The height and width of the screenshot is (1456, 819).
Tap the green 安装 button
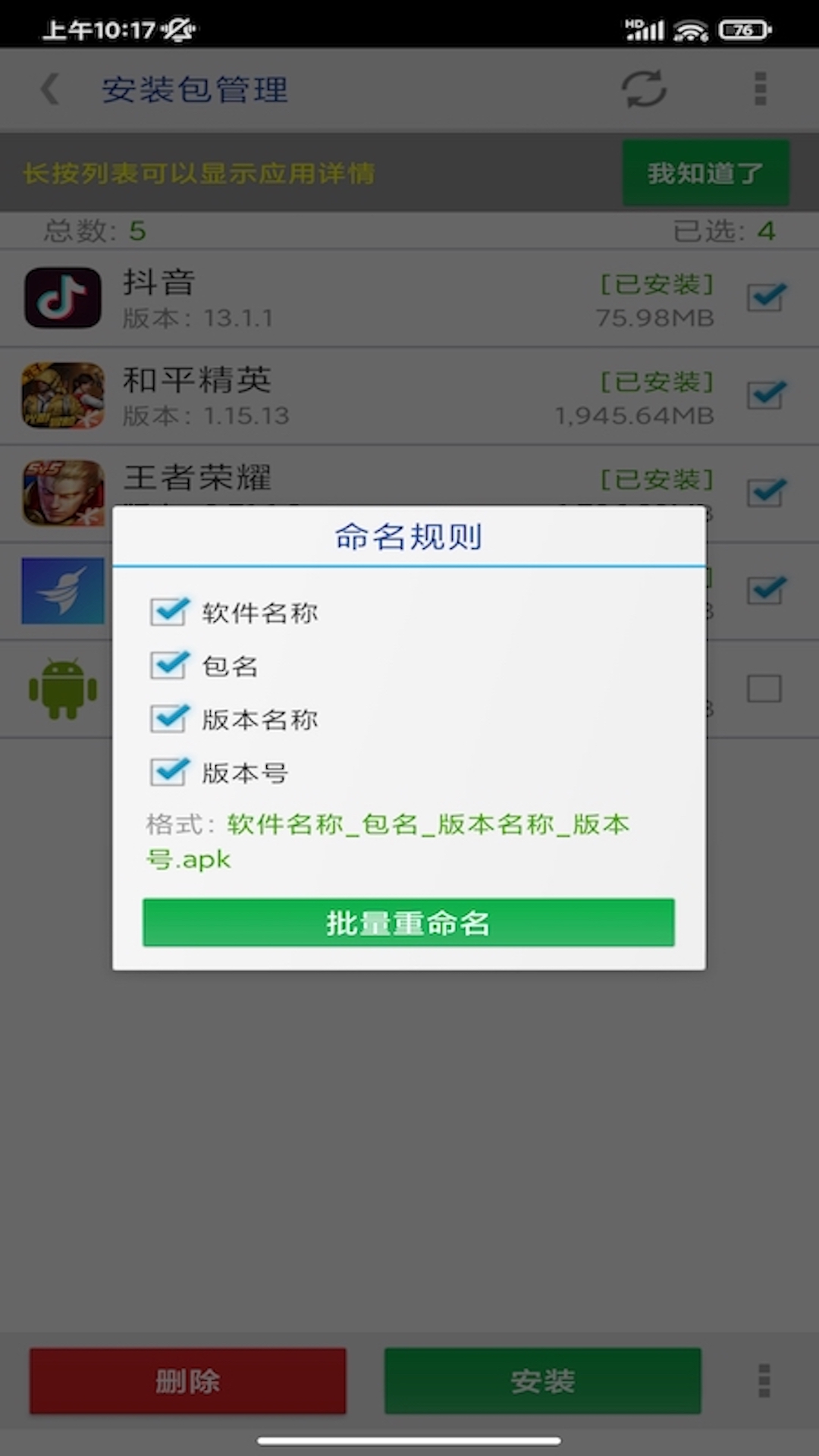542,1381
